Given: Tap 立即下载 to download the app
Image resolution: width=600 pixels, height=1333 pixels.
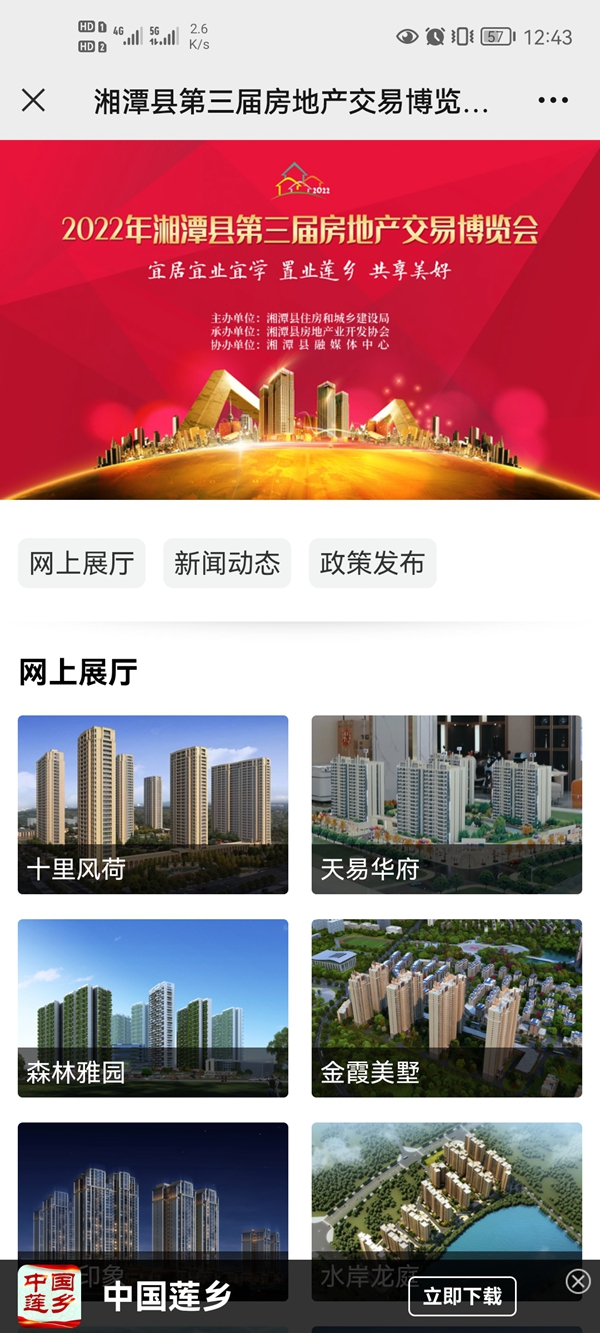Looking at the screenshot, I should (462, 1296).
